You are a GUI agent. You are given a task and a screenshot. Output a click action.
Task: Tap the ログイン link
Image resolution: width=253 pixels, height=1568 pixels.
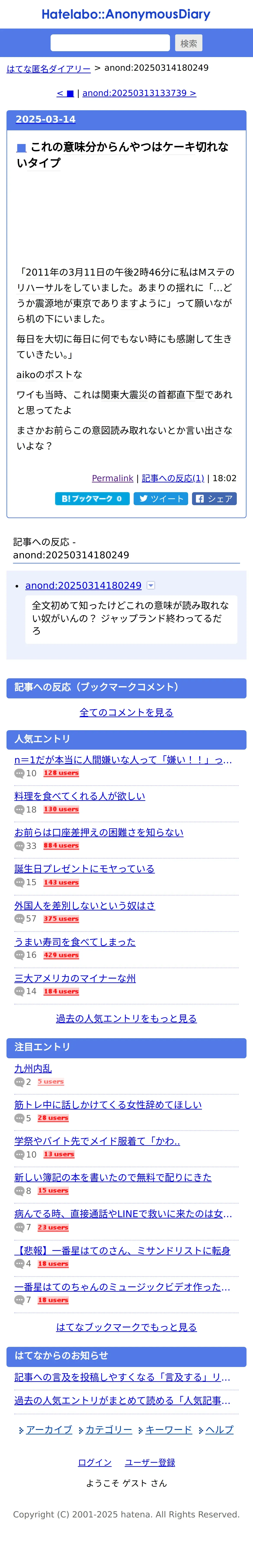pyautogui.click(x=94, y=1462)
